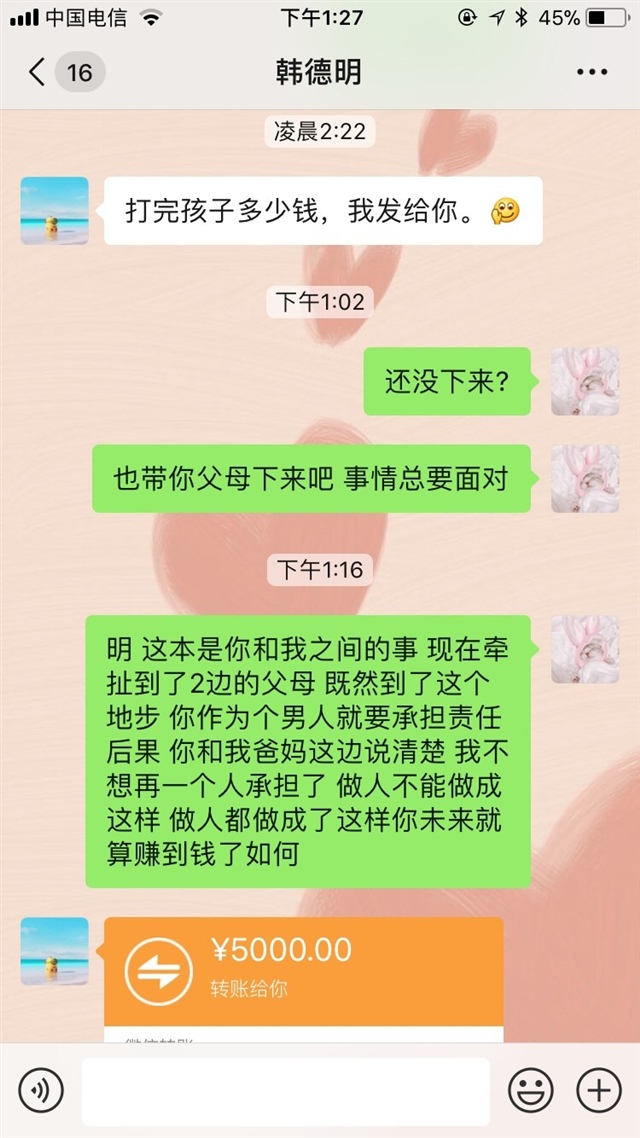The height and width of the screenshot is (1138, 640).
Task: Open the chat info overflow menu
Action: 591,72
